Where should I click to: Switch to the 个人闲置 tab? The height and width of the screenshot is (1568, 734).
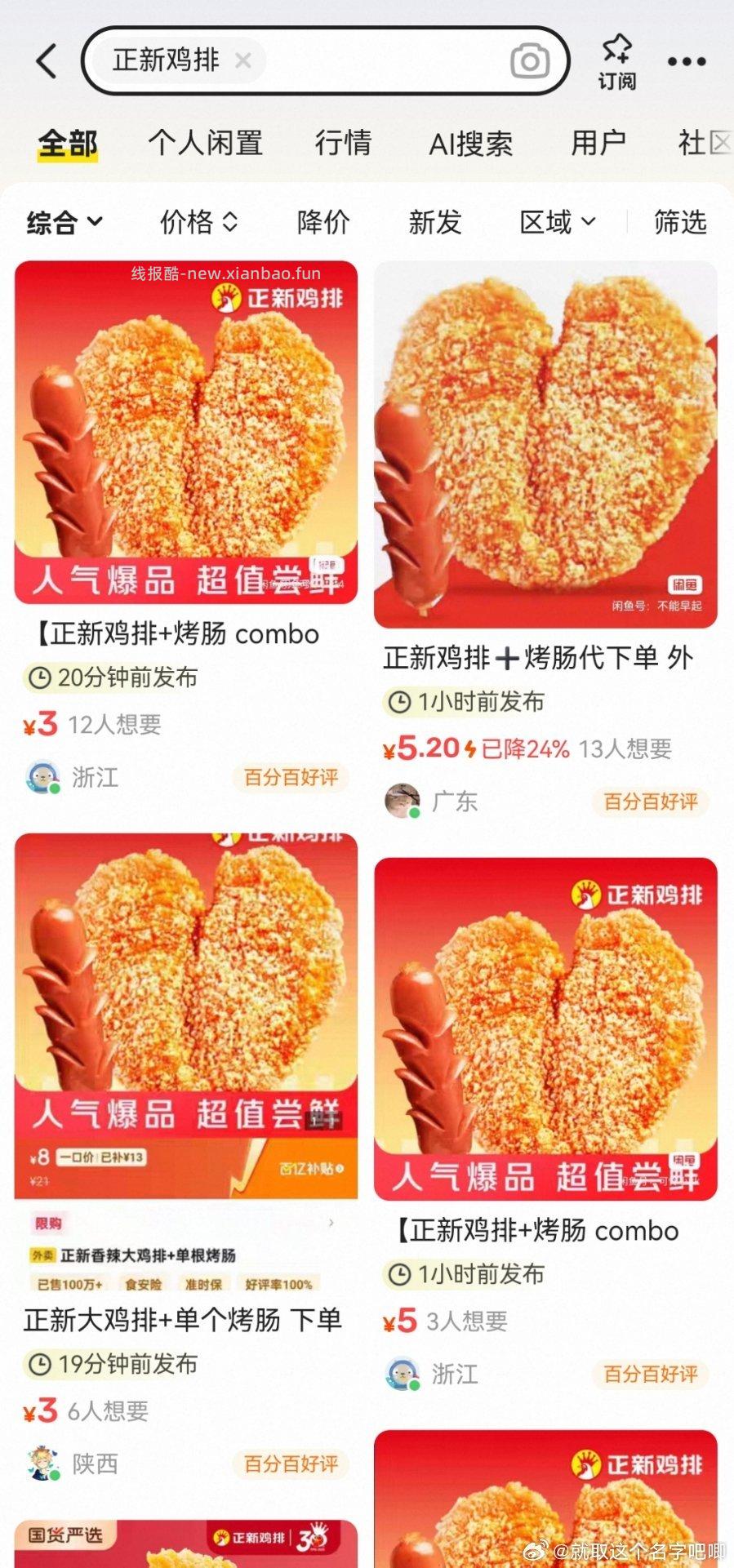pos(205,144)
